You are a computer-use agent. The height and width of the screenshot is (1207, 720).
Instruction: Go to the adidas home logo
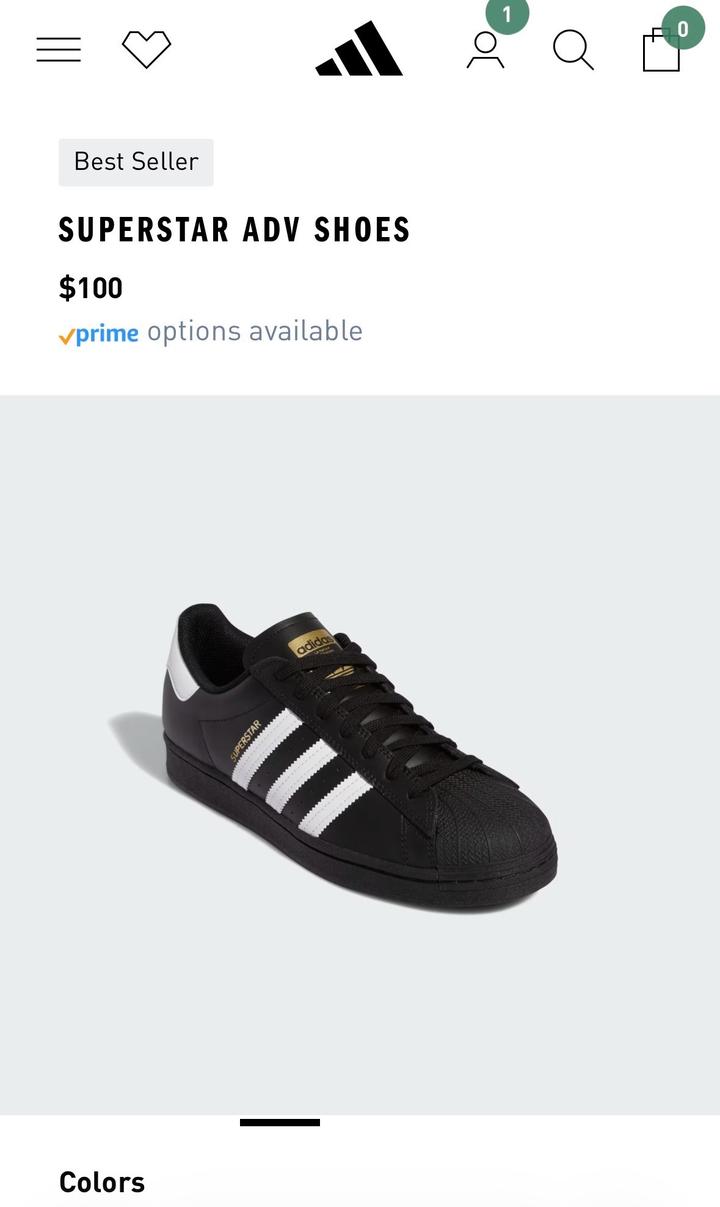click(359, 49)
